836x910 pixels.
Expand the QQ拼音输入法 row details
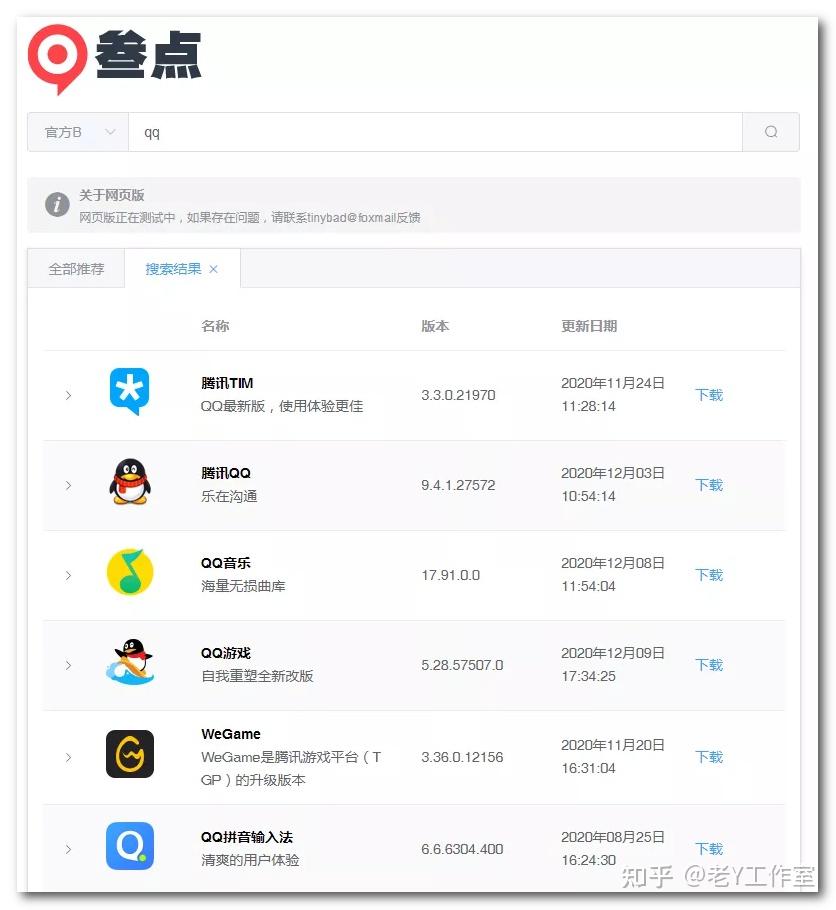68,849
